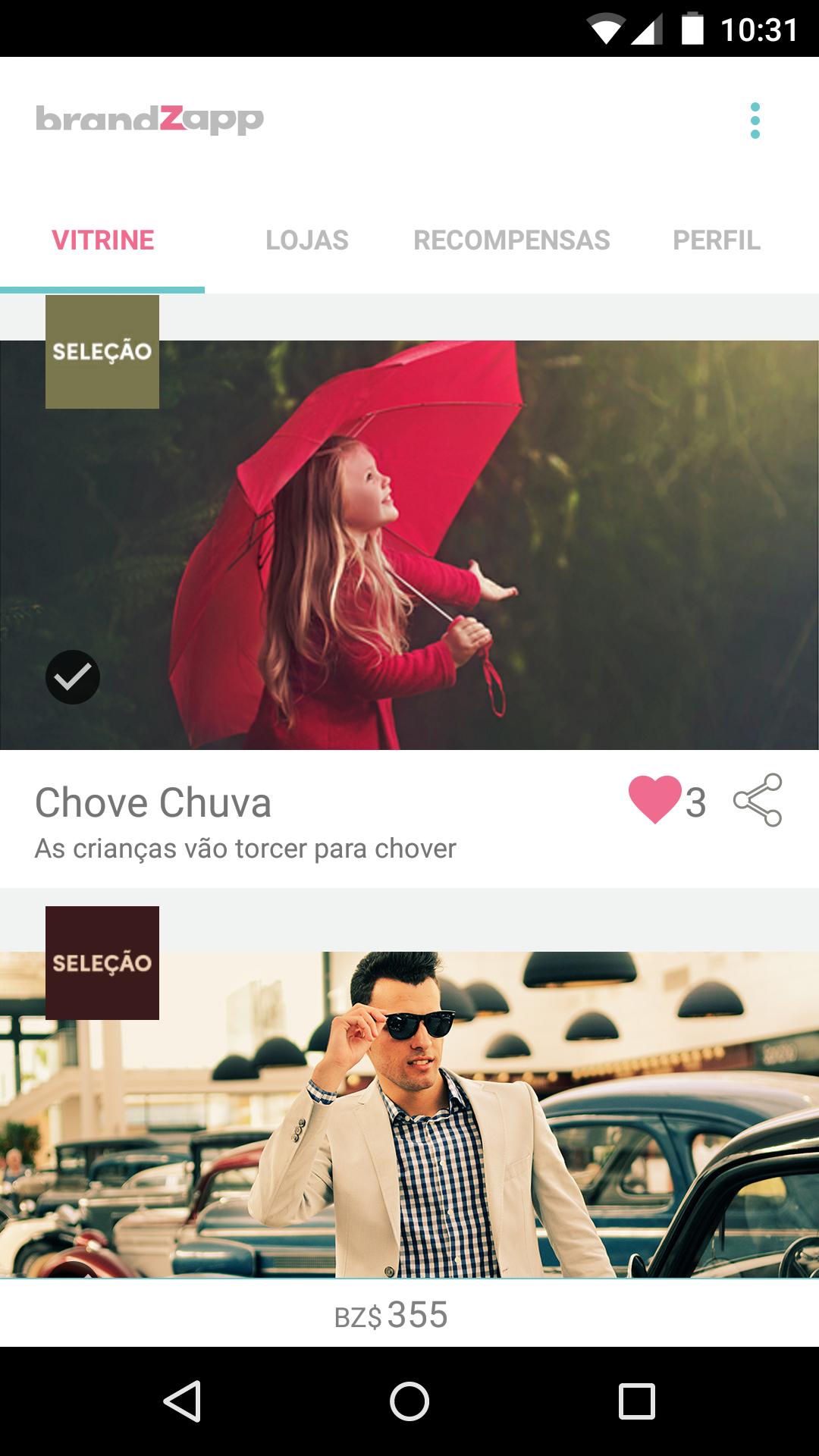Share the Chove Chuva post
This screenshot has width=819, height=1456.
coord(758,800)
